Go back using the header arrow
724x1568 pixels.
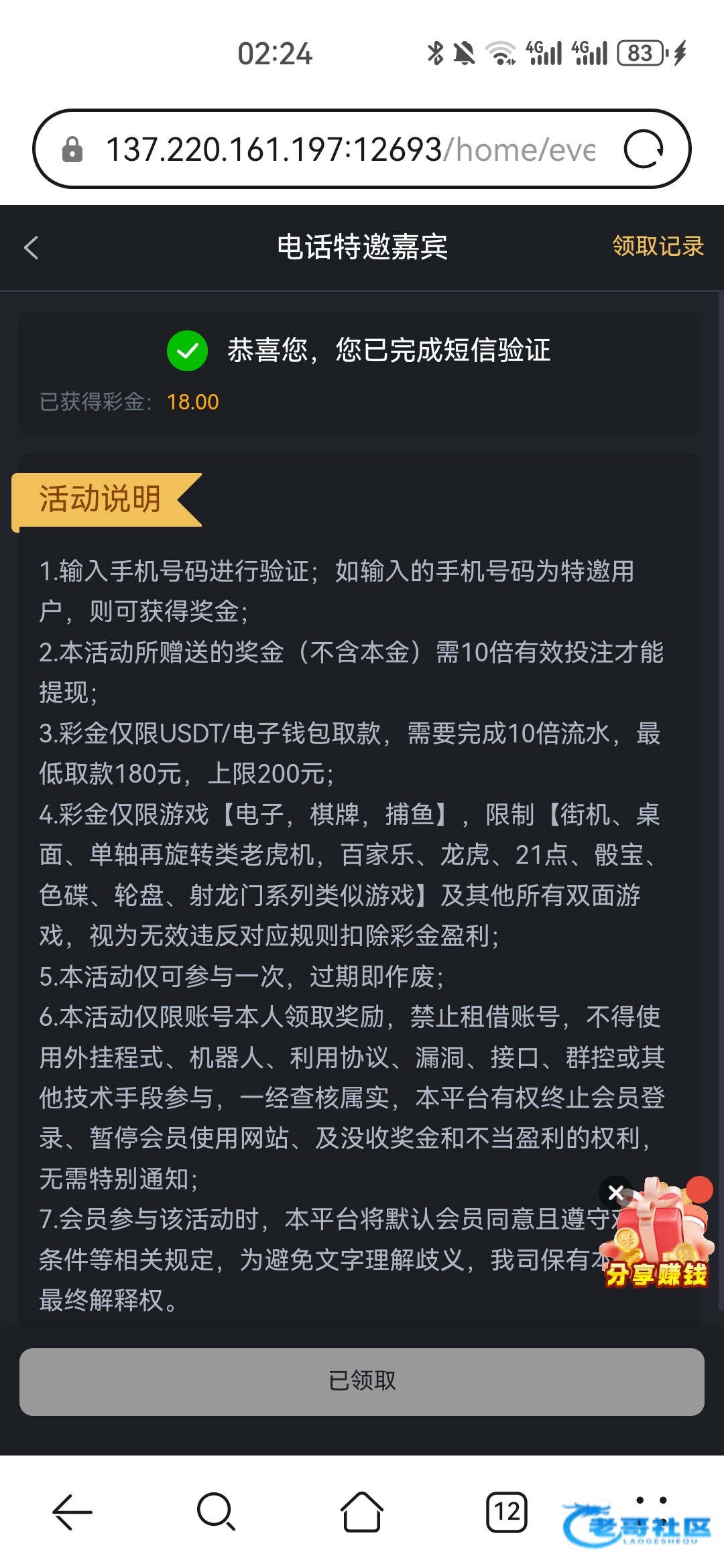pyautogui.click(x=32, y=247)
